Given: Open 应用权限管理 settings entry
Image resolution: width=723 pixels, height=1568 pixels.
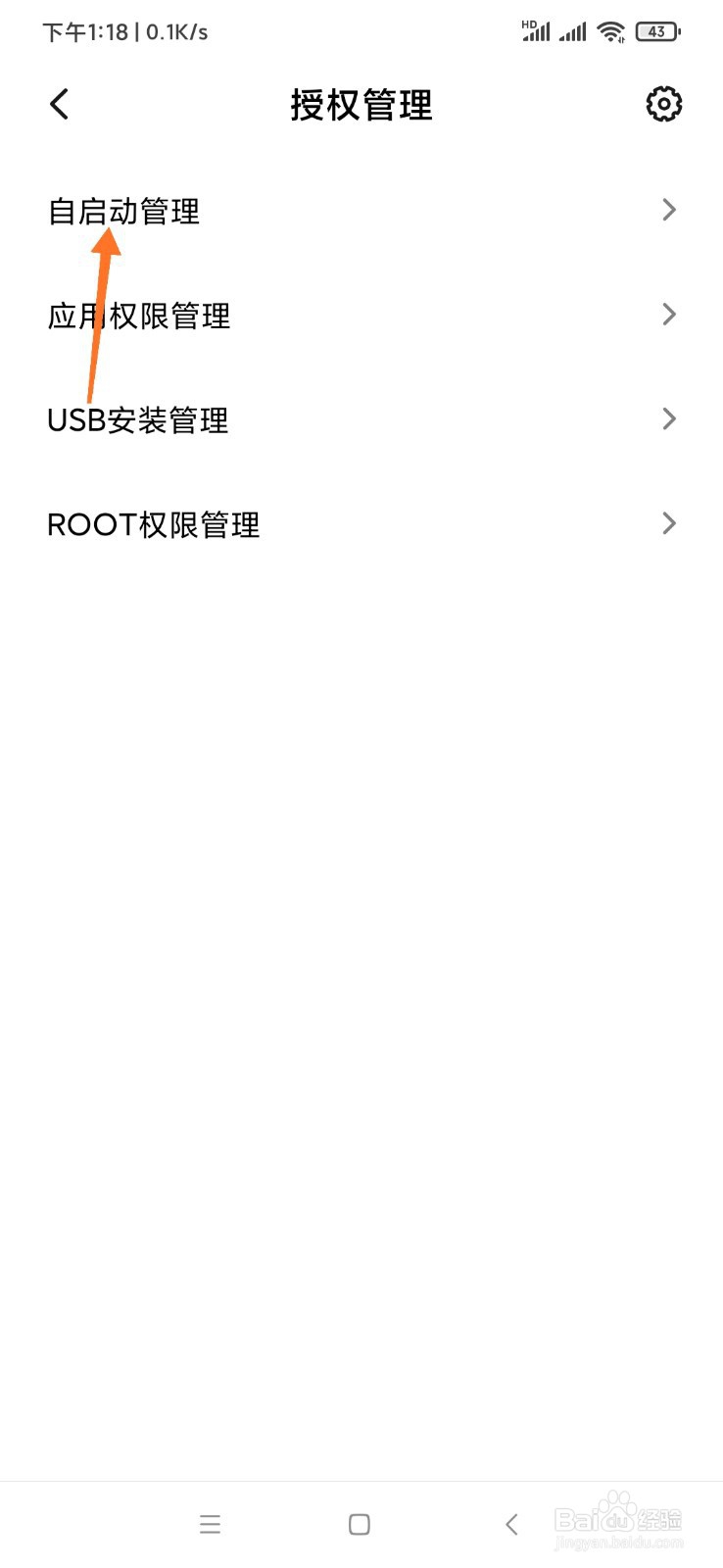Looking at the screenshot, I should point(140,315).
